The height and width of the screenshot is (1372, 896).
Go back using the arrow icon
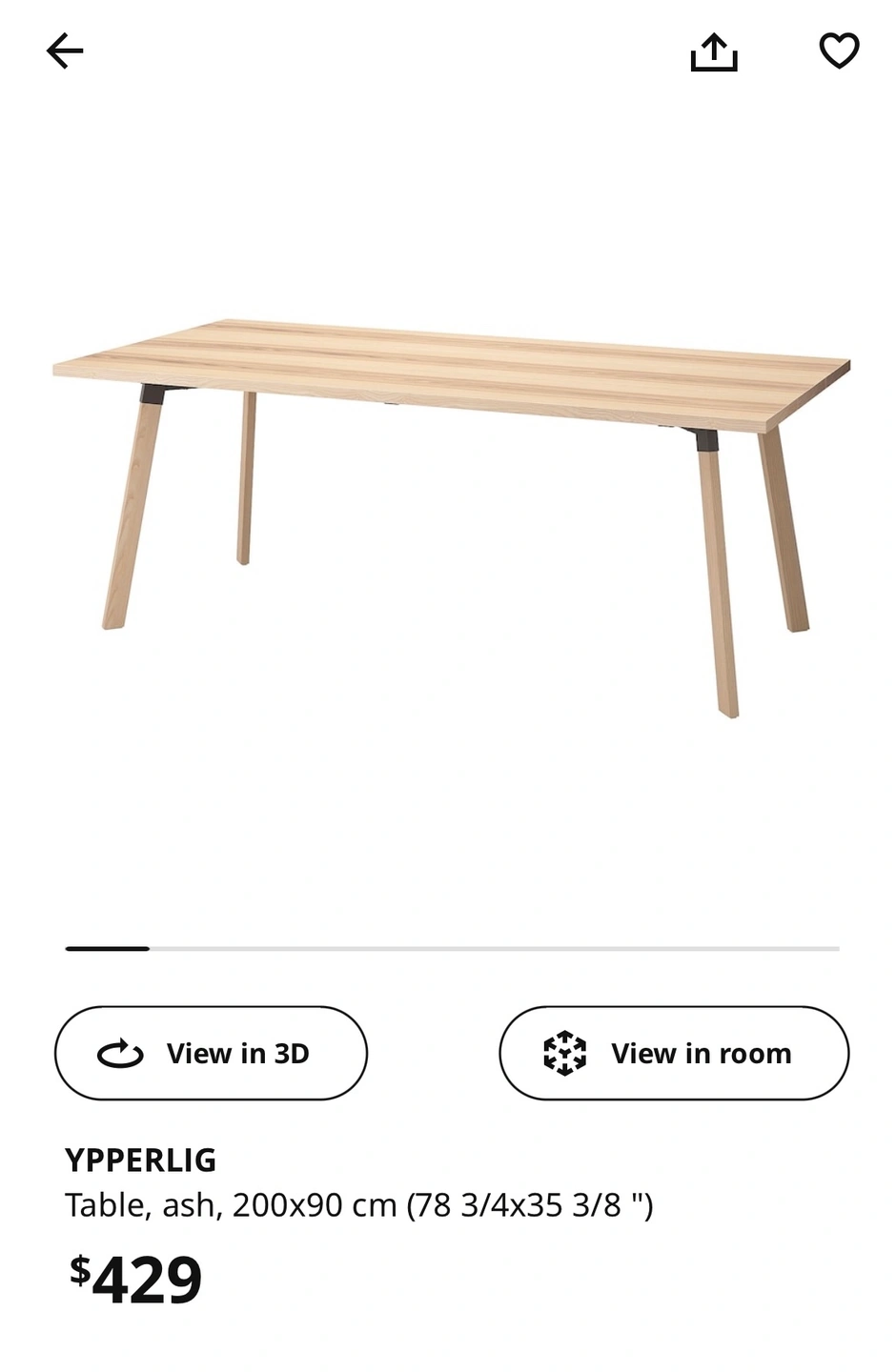(65, 50)
